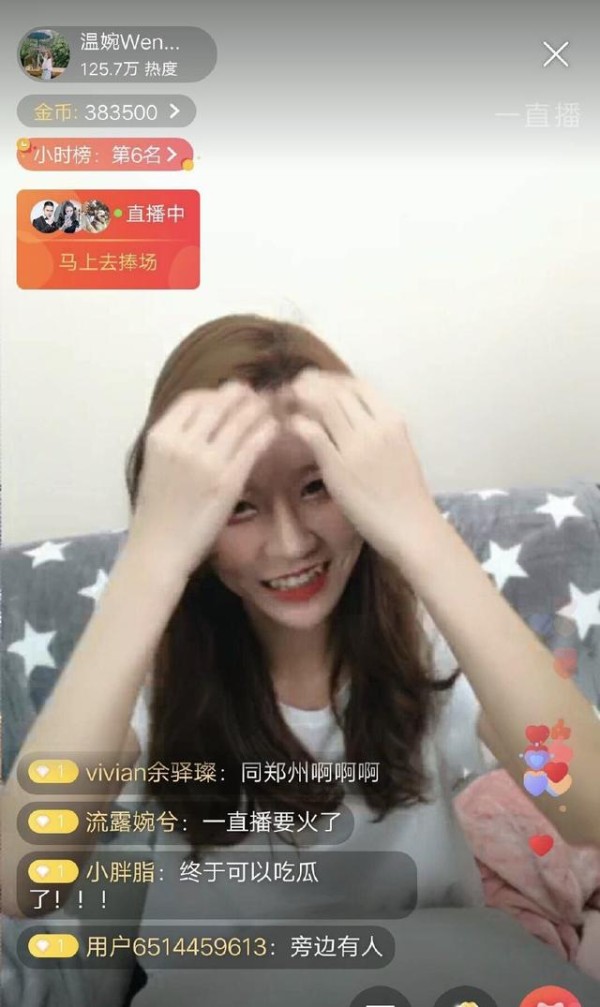View the 金币 383500 coin ranking

coord(106,111)
